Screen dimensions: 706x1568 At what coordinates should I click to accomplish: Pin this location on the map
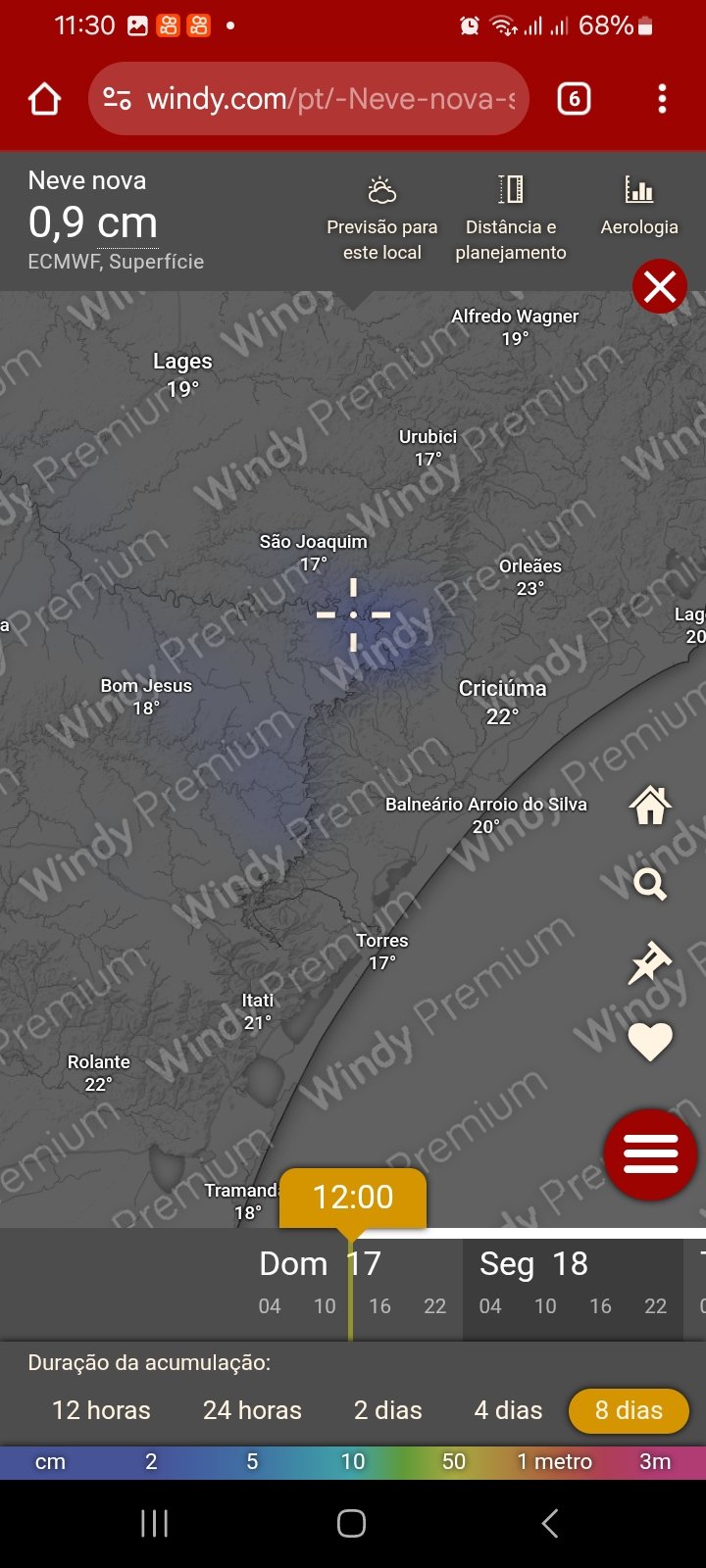pyautogui.click(x=650, y=963)
